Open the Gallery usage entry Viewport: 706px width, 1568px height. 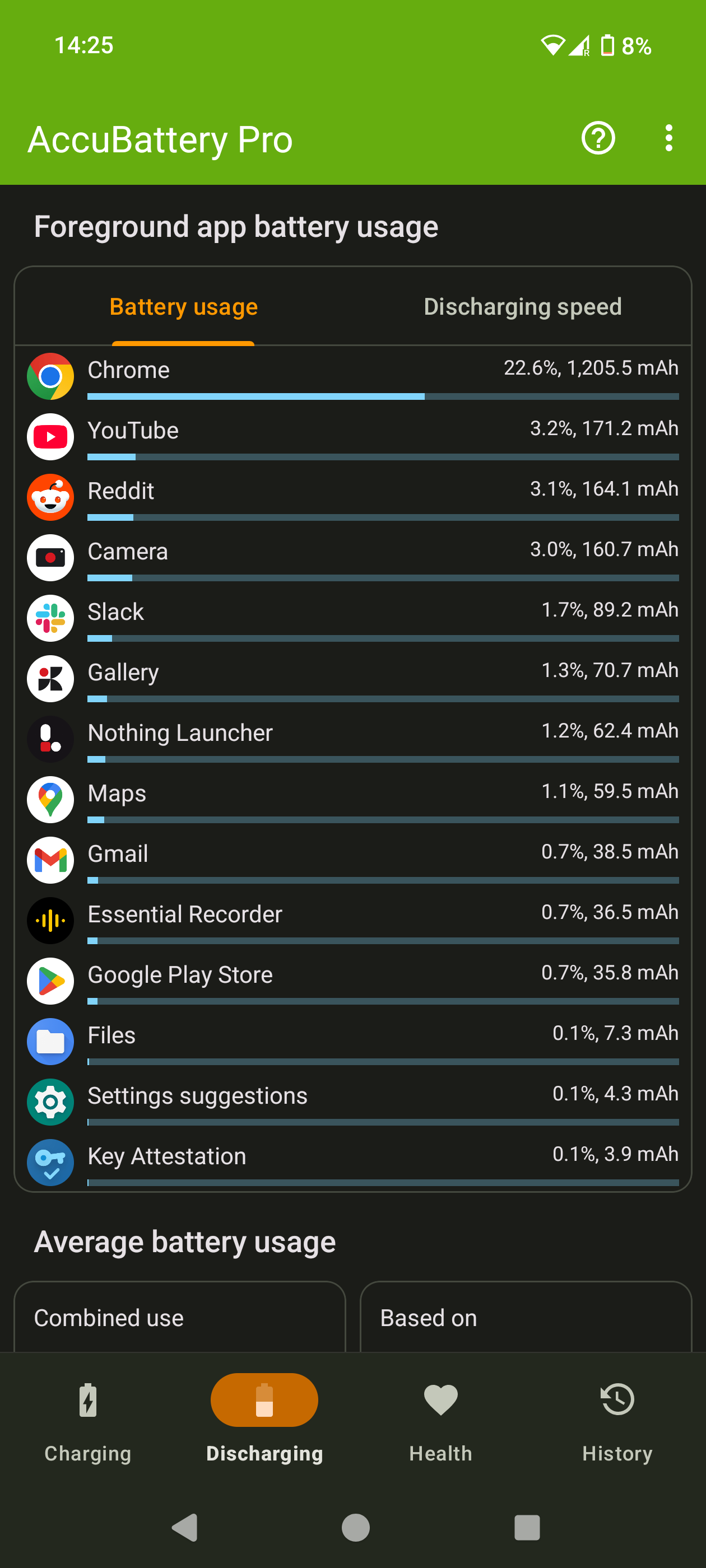[352, 678]
